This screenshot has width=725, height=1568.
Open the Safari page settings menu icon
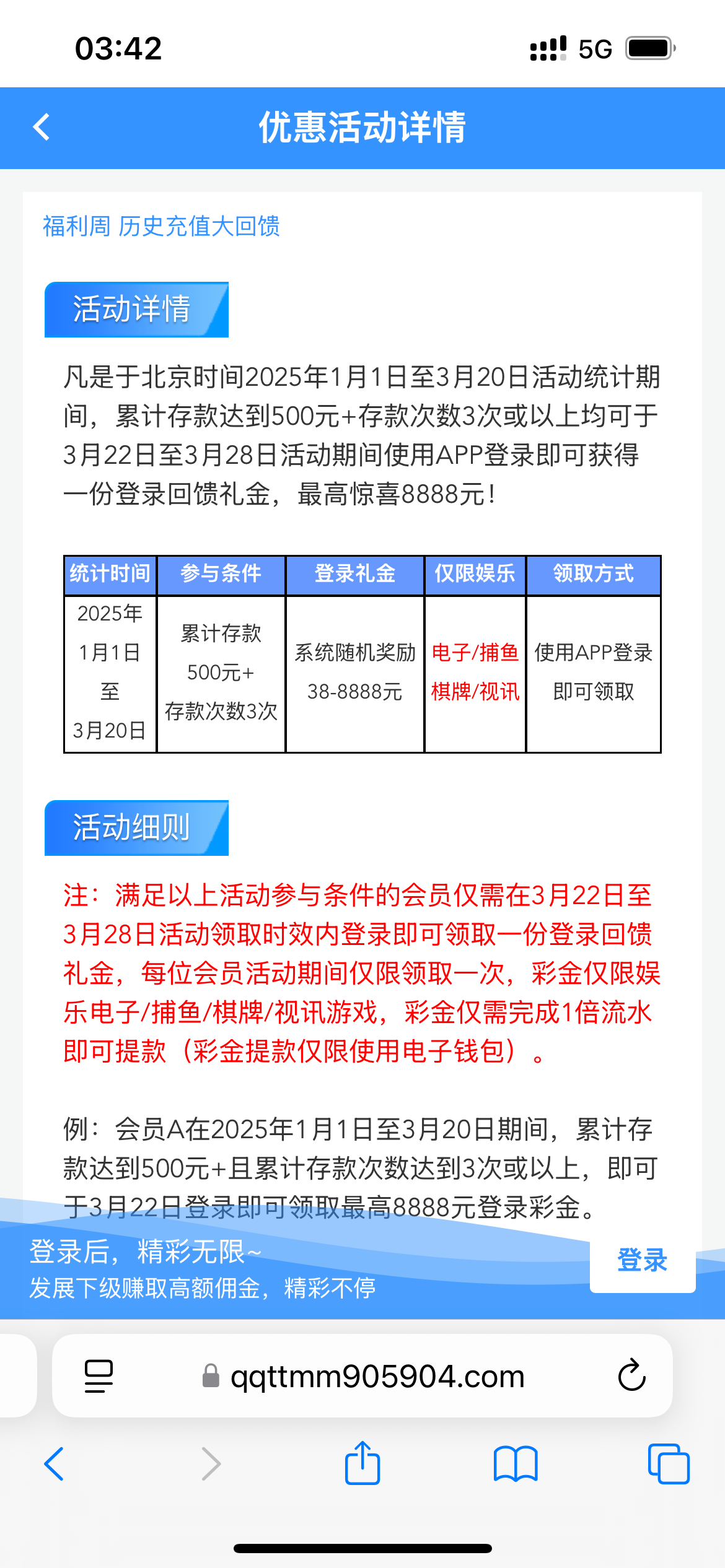click(99, 1376)
